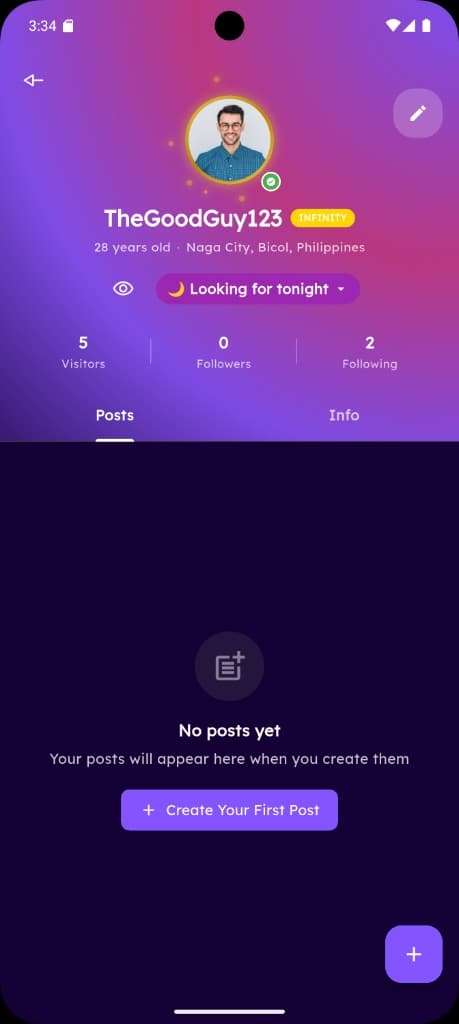
Task: Edit profile with the pencil button
Action: tap(418, 113)
